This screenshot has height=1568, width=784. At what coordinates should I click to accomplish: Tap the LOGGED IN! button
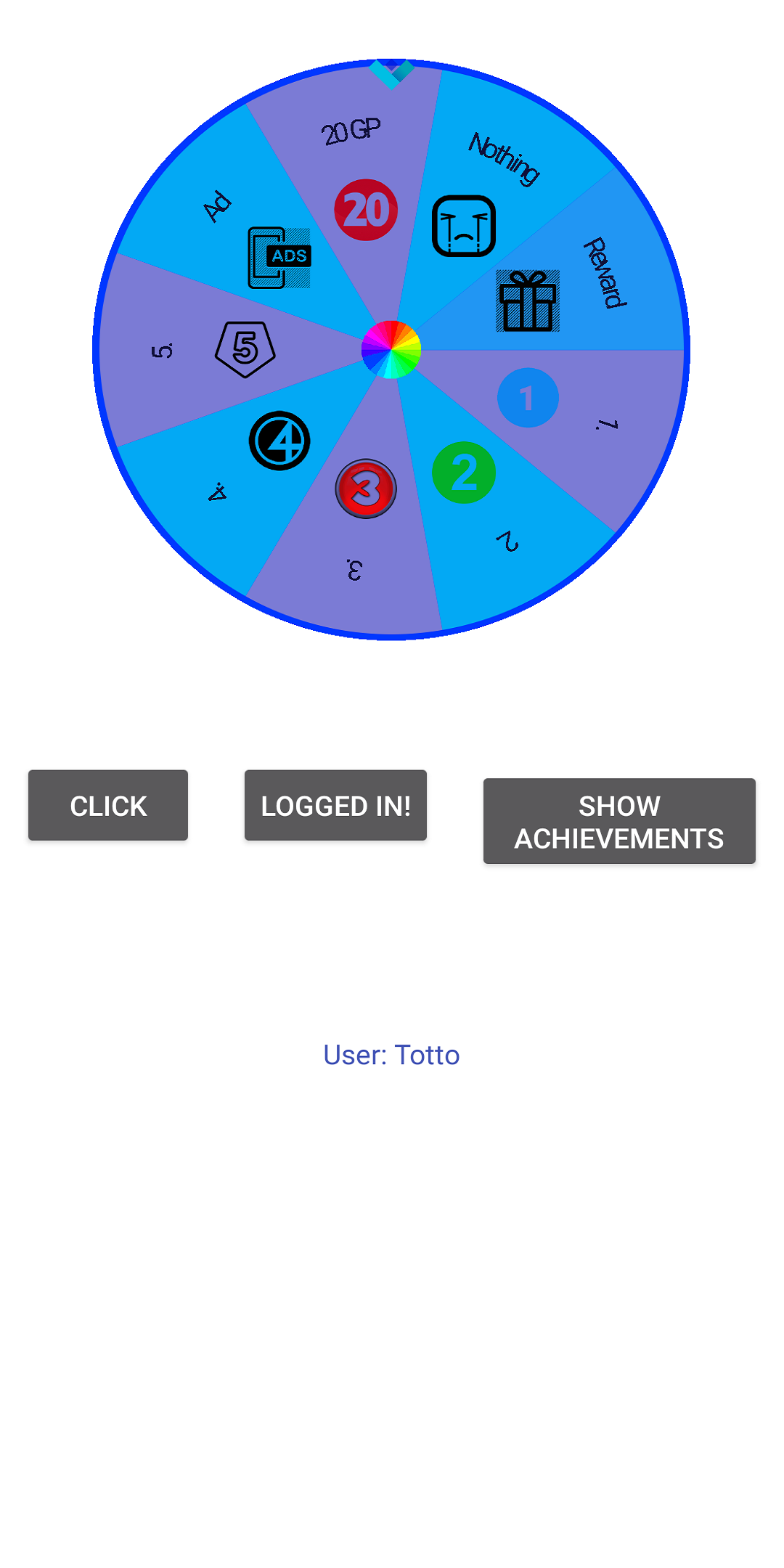coord(335,806)
